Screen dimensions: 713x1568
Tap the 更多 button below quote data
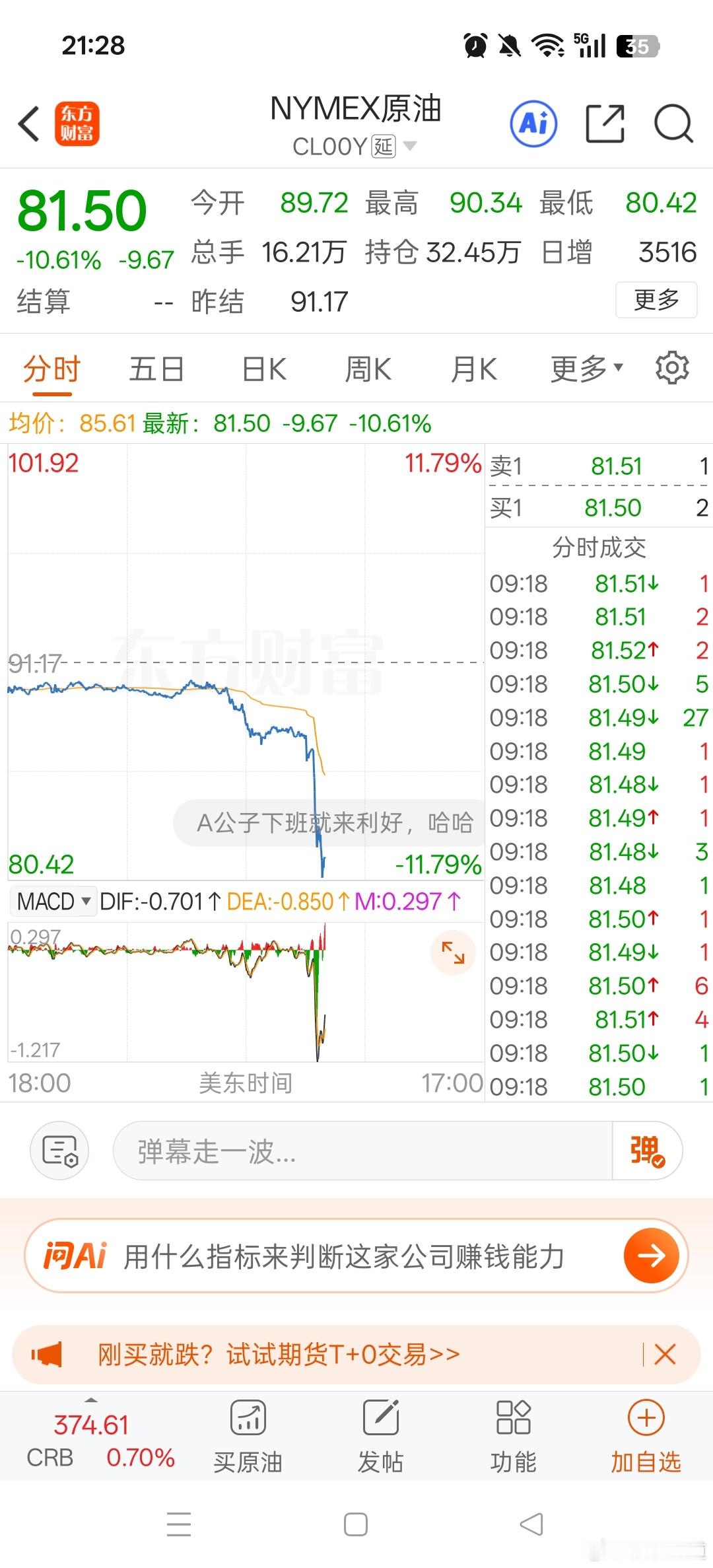point(656,300)
